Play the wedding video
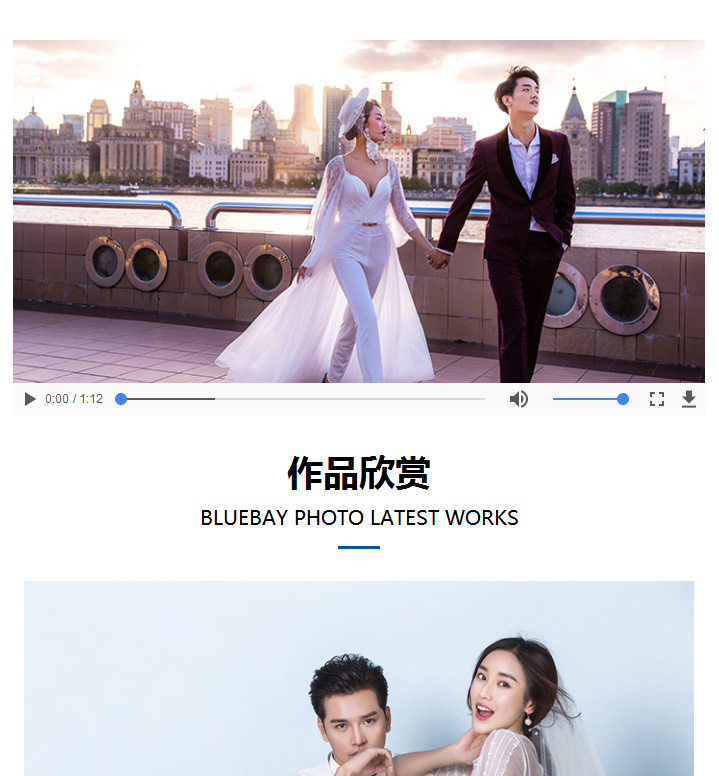The image size is (719, 776). click(30, 399)
